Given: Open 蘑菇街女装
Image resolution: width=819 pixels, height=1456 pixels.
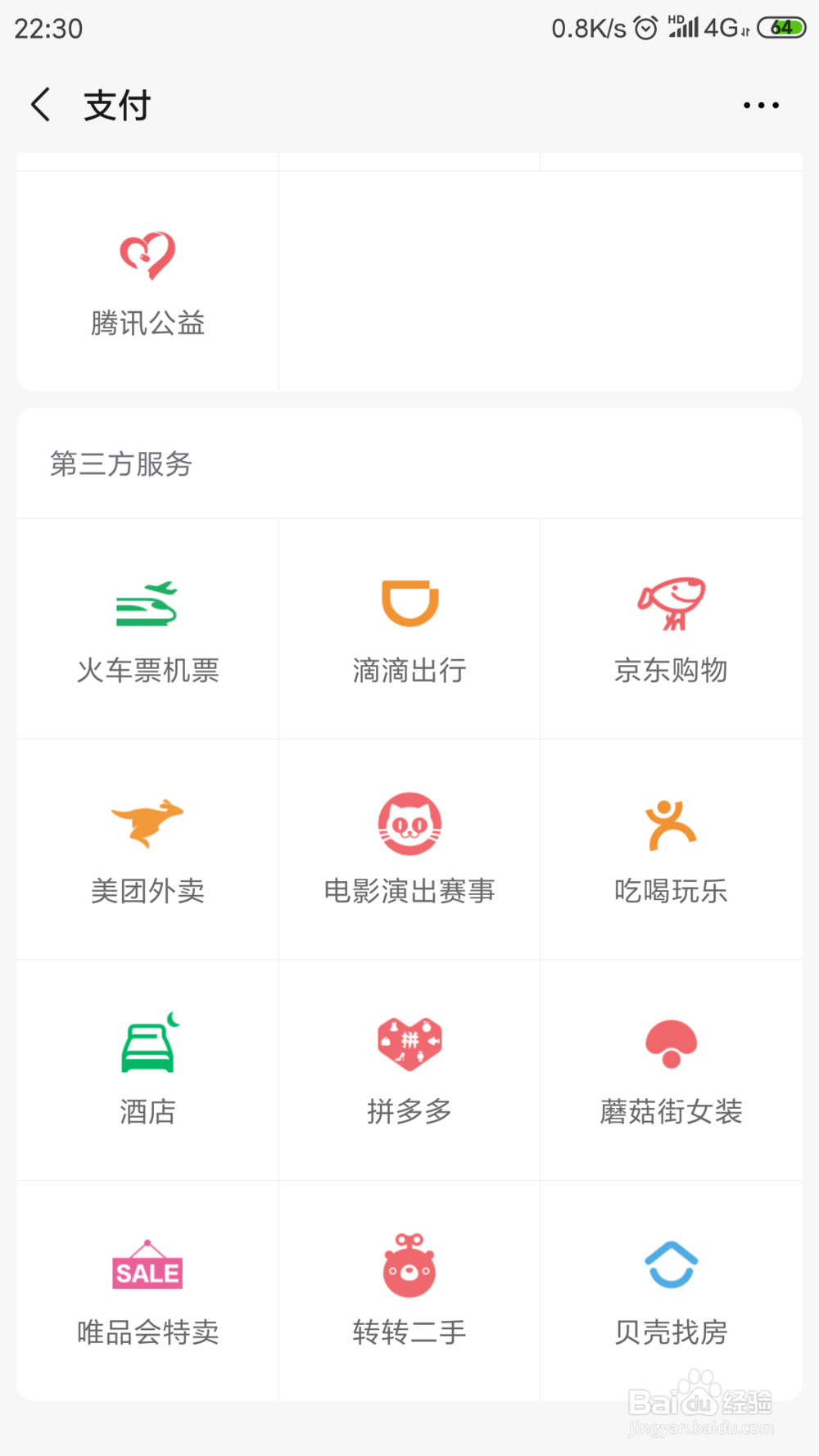Looking at the screenshot, I should (672, 1070).
